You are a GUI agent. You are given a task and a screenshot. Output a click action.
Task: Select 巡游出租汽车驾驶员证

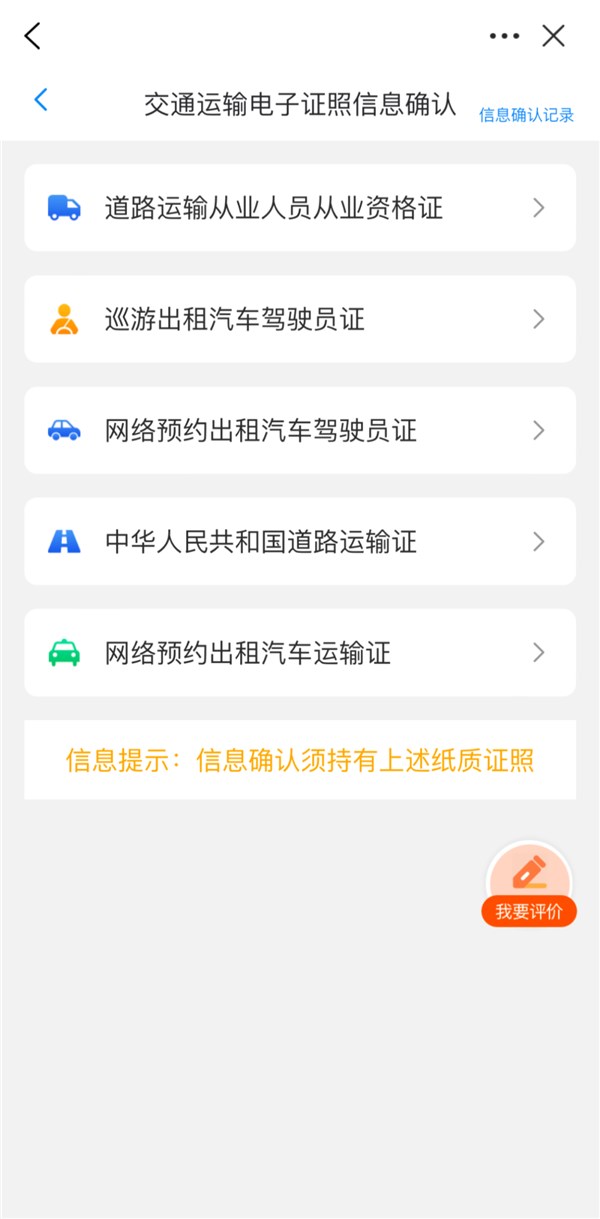coord(300,319)
